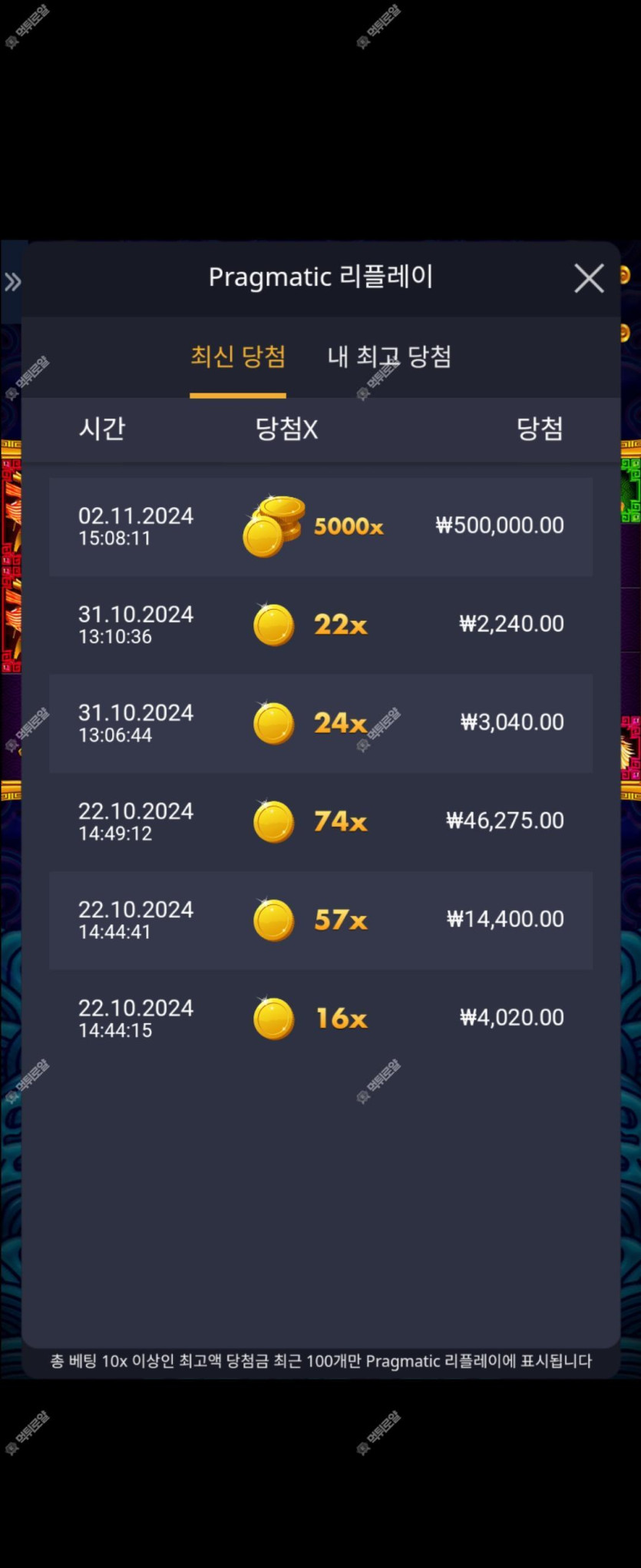The height and width of the screenshot is (1568, 641).
Task: Open the 16x replay worth ₩4,020.00
Action: tap(321, 1018)
